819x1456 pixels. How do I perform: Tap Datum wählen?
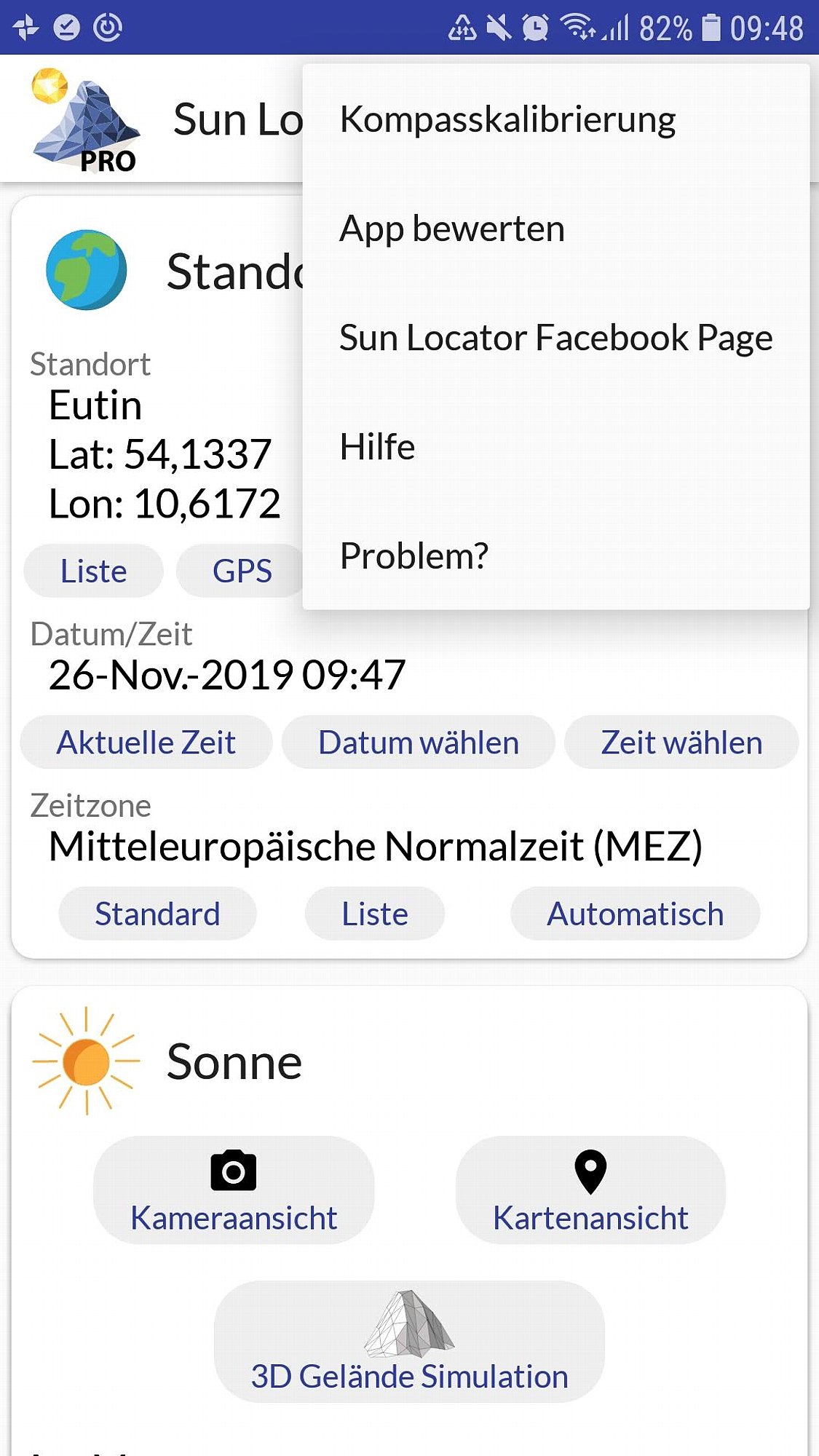point(419,743)
